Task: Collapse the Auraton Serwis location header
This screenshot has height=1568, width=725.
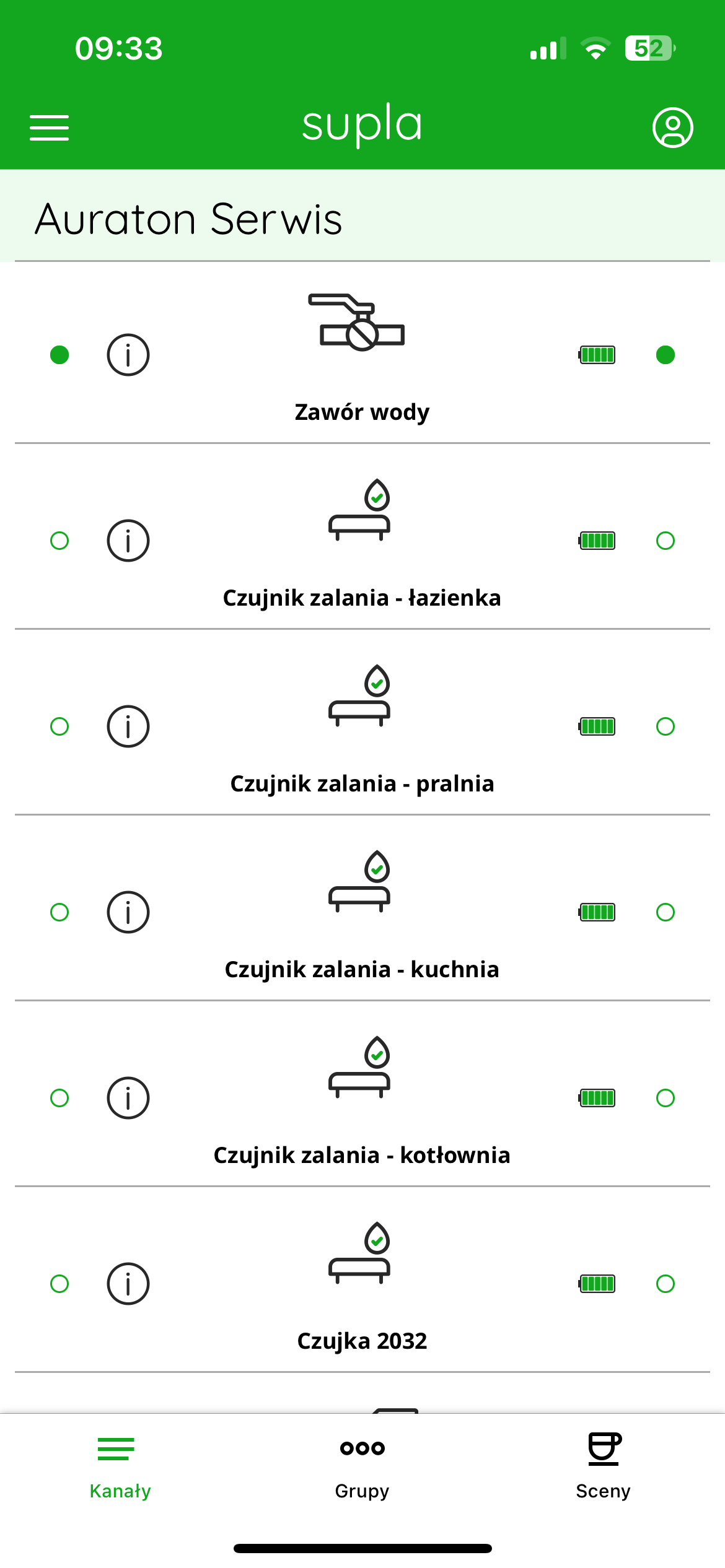Action: (x=362, y=217)
